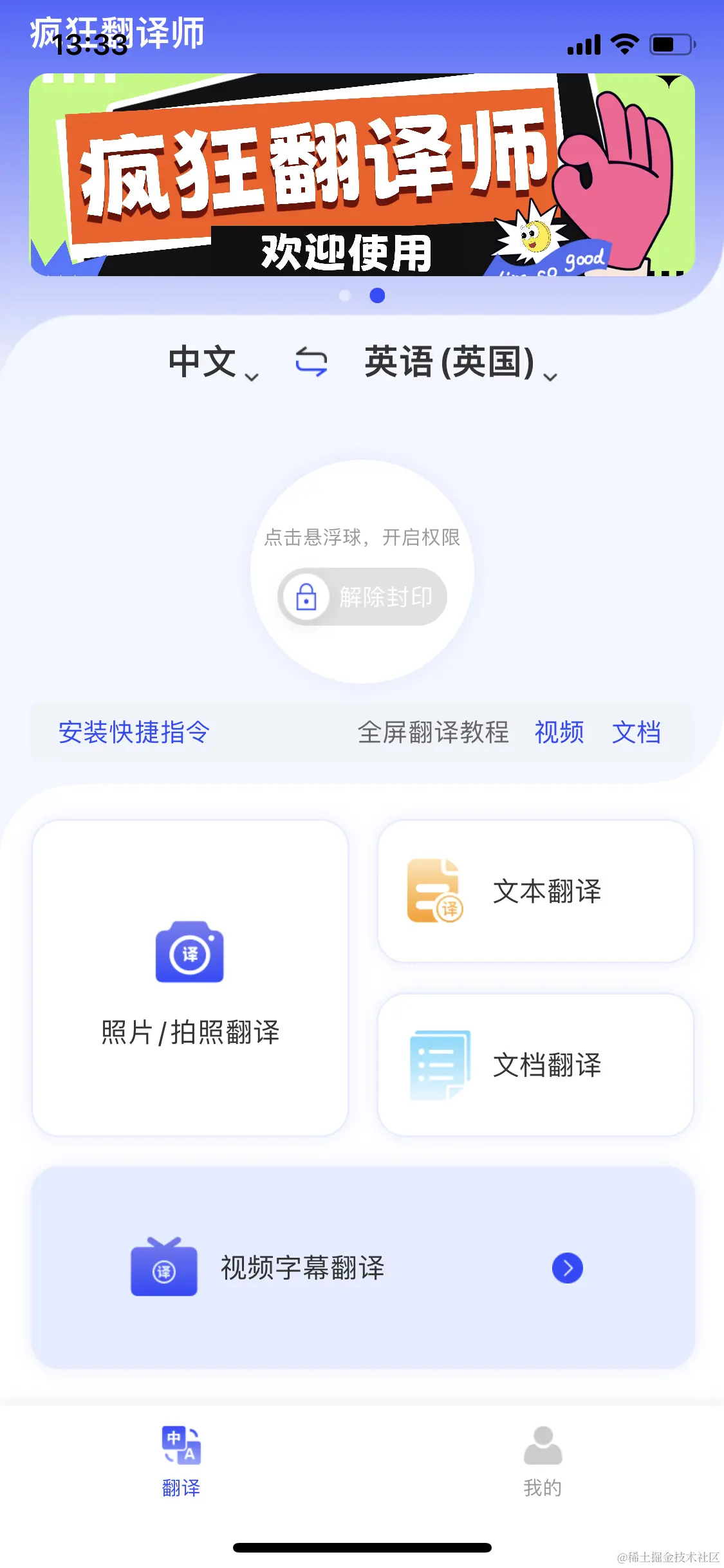Open the 视频 tutorial link
The height and width of the screenshot is (1568, 724).
pyautogui.click(x=559, y=733)
